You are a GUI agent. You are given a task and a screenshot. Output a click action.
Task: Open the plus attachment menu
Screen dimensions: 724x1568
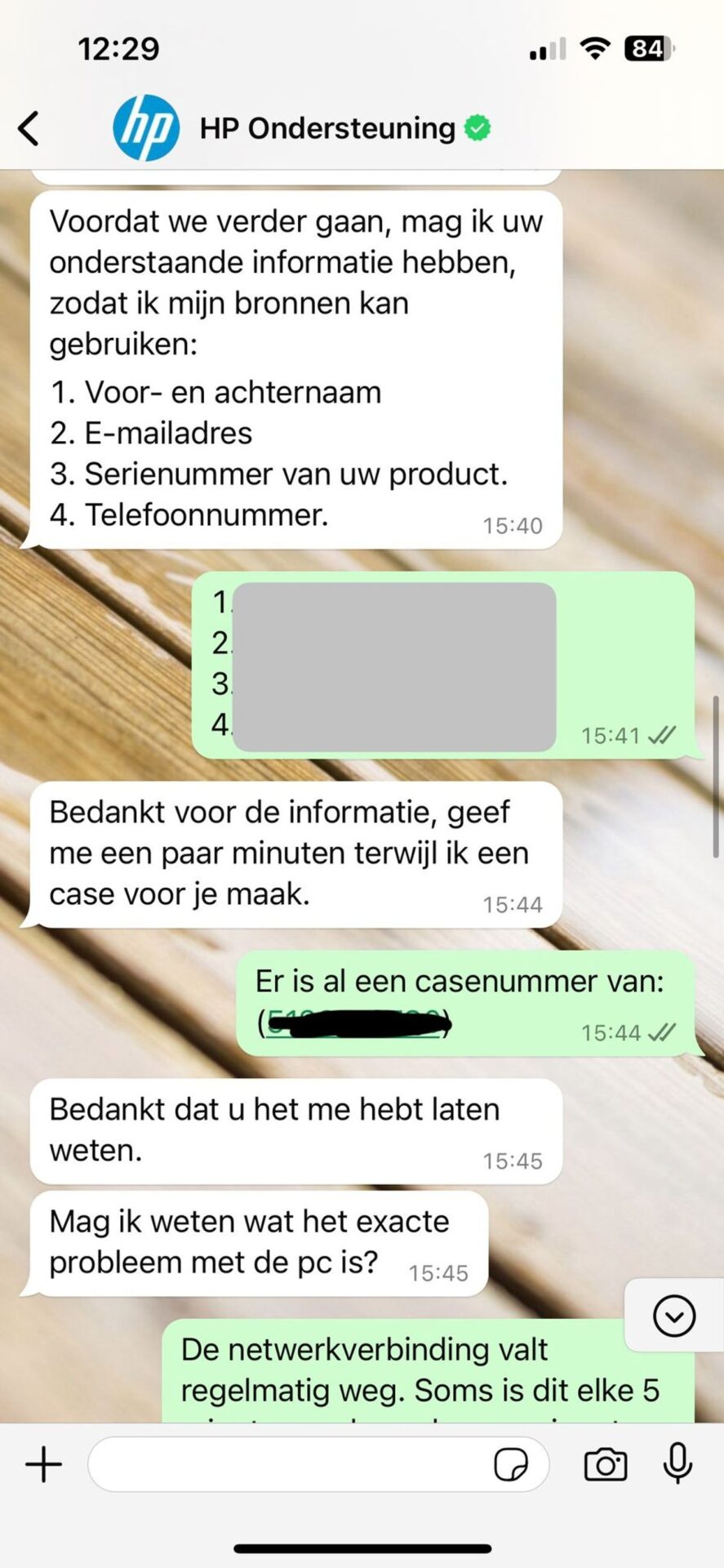coord(44,1464)
